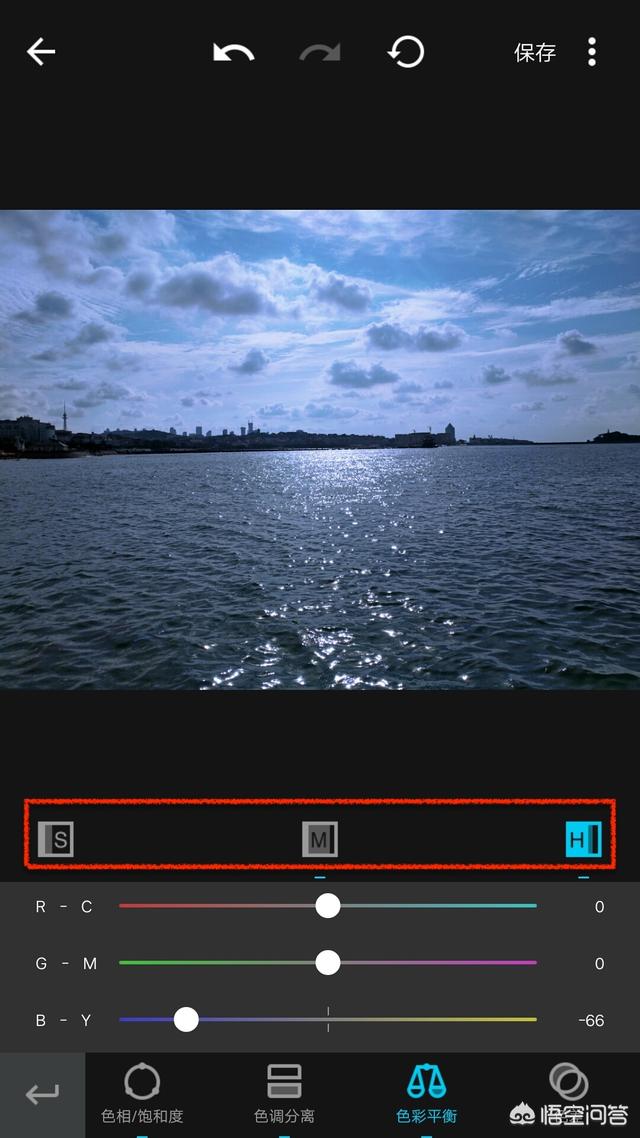Viewport: 640px width, 1138px height.
Task: Tap the G - M green-magenta slider
Action: [327, 963]
